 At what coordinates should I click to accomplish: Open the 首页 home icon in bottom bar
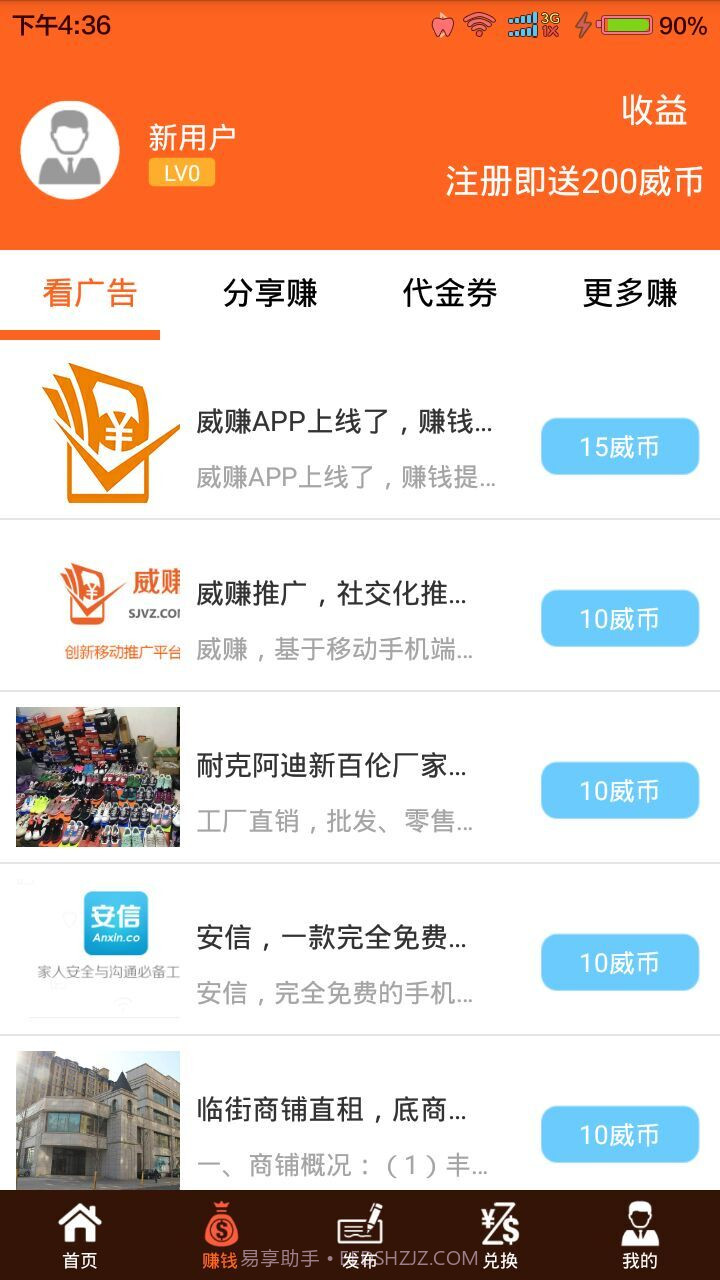79,1230
